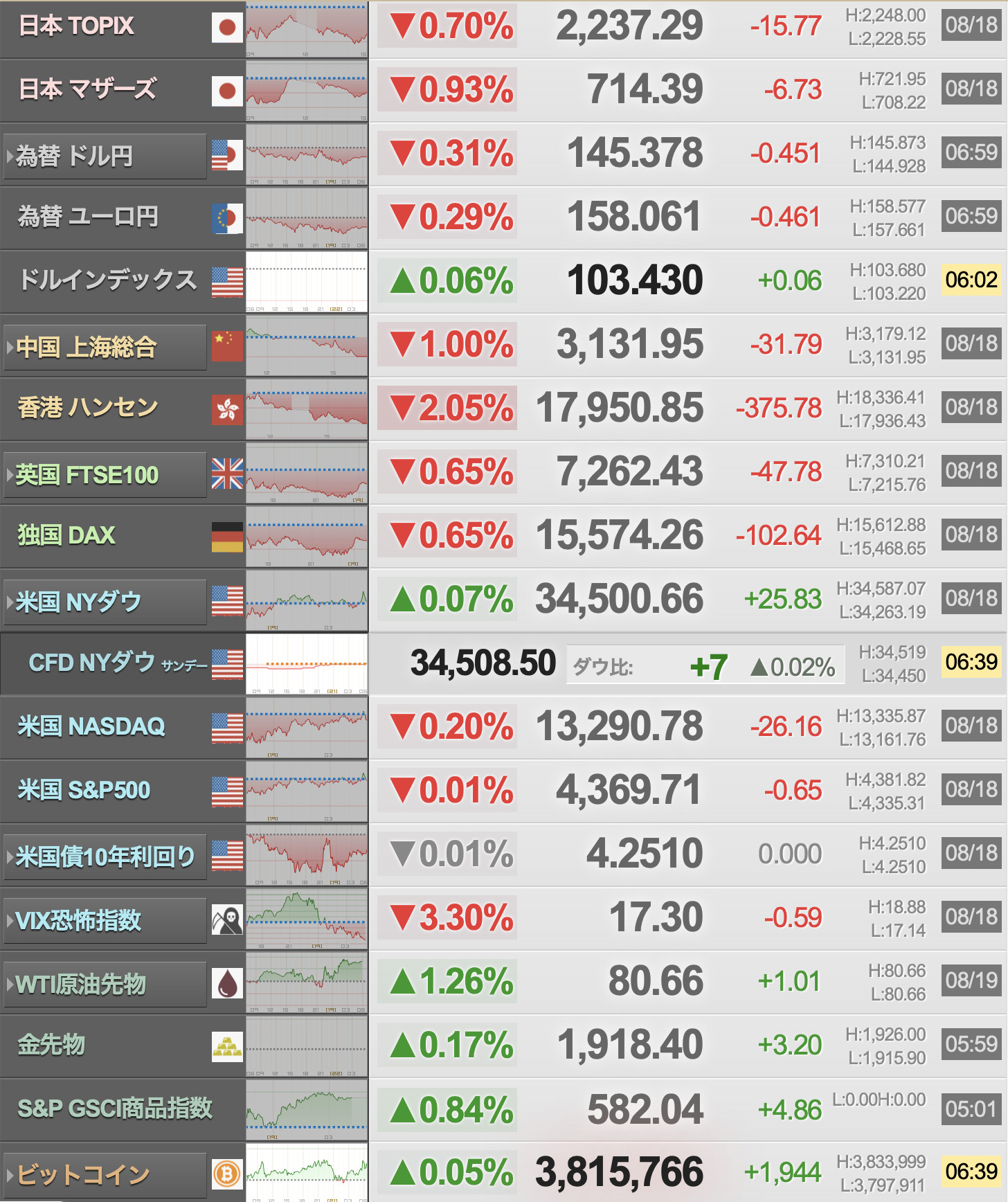The height and width of the screenshot is (1202, 1008).
Task: Open the ビットコイン button
Action: pos(105,1176)
